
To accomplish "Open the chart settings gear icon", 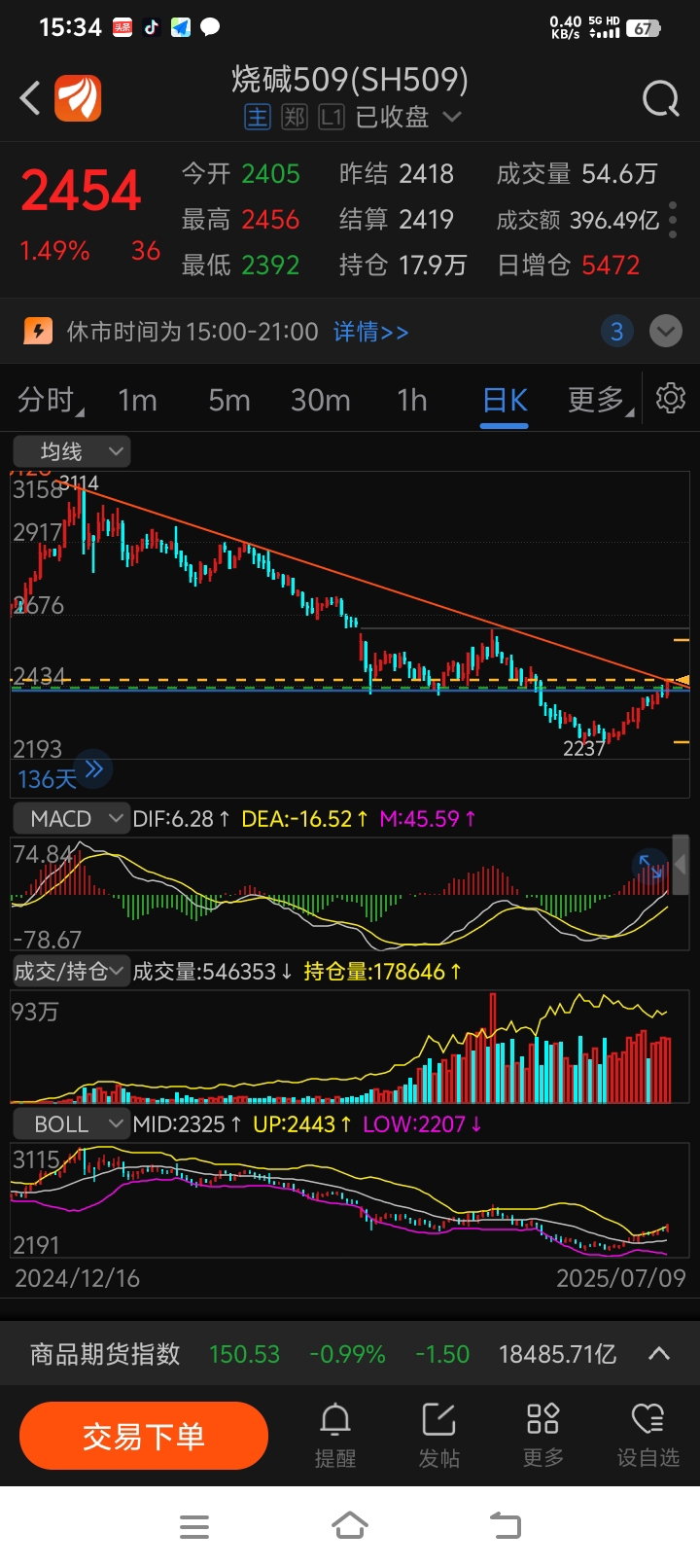I will (671, 399).
